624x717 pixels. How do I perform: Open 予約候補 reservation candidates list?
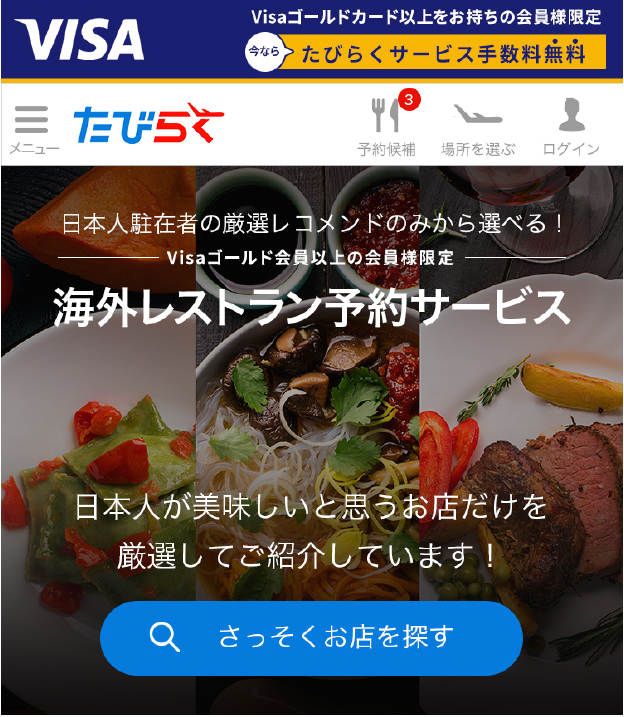click(386, 127)
